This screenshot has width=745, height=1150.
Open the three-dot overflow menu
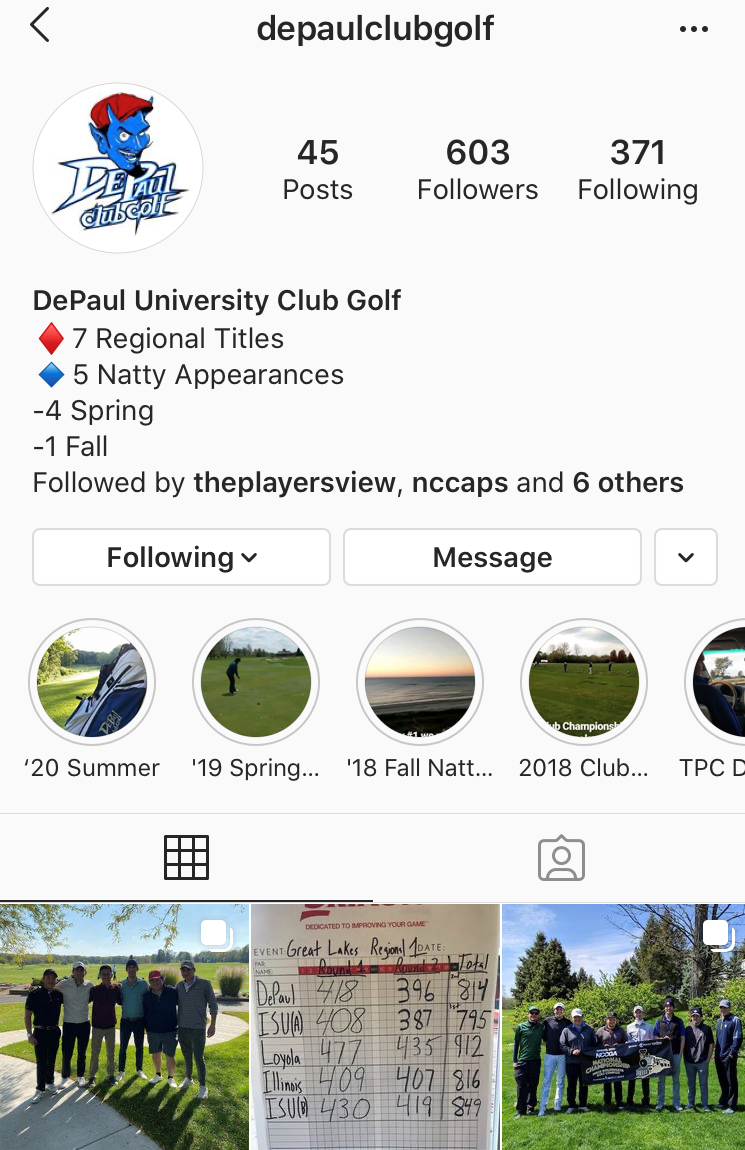point(693,29)
